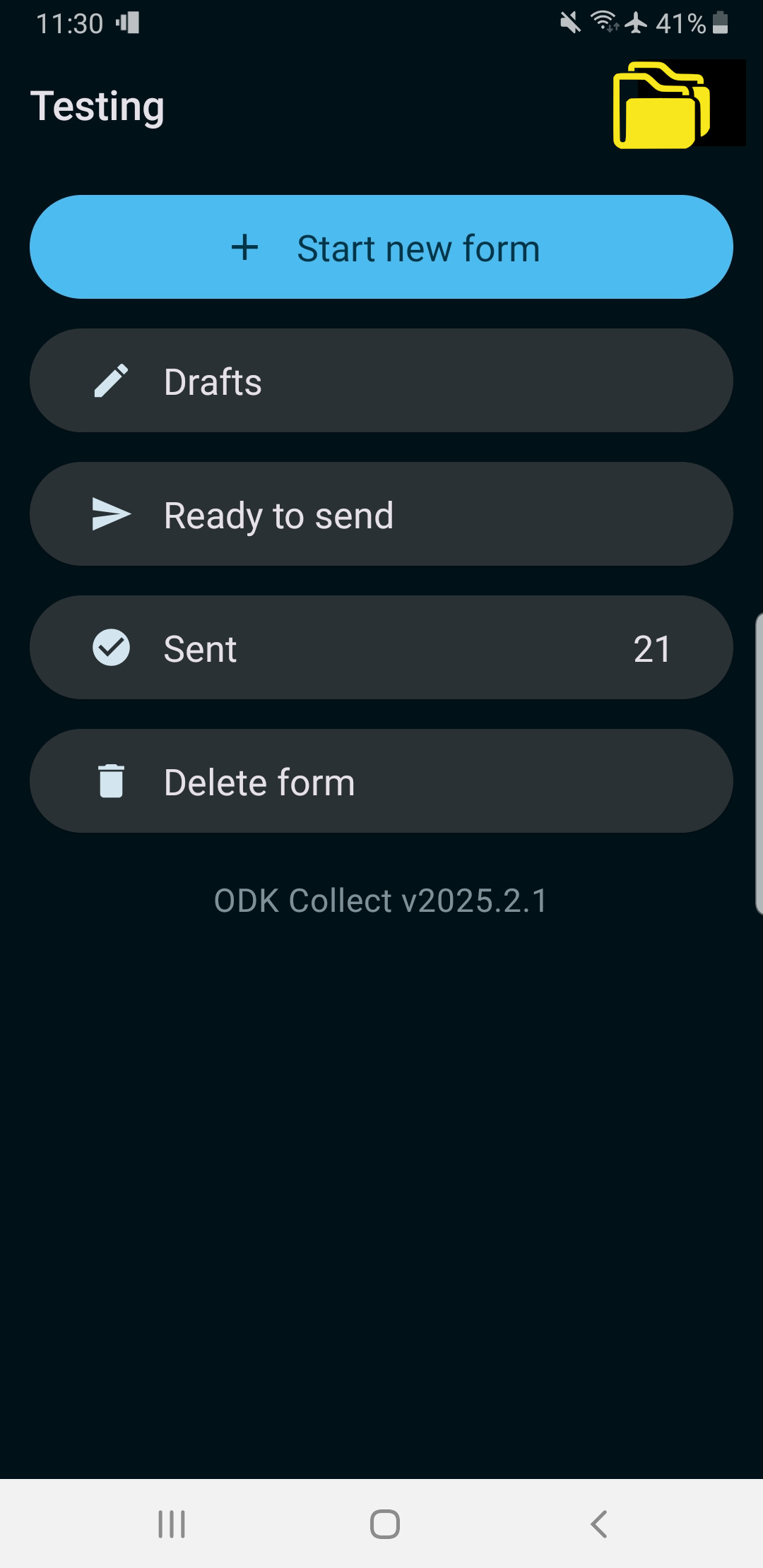The width and height of the screenshot is (763, 1568).
Task: Open the Delete form option
Action: 381,781
